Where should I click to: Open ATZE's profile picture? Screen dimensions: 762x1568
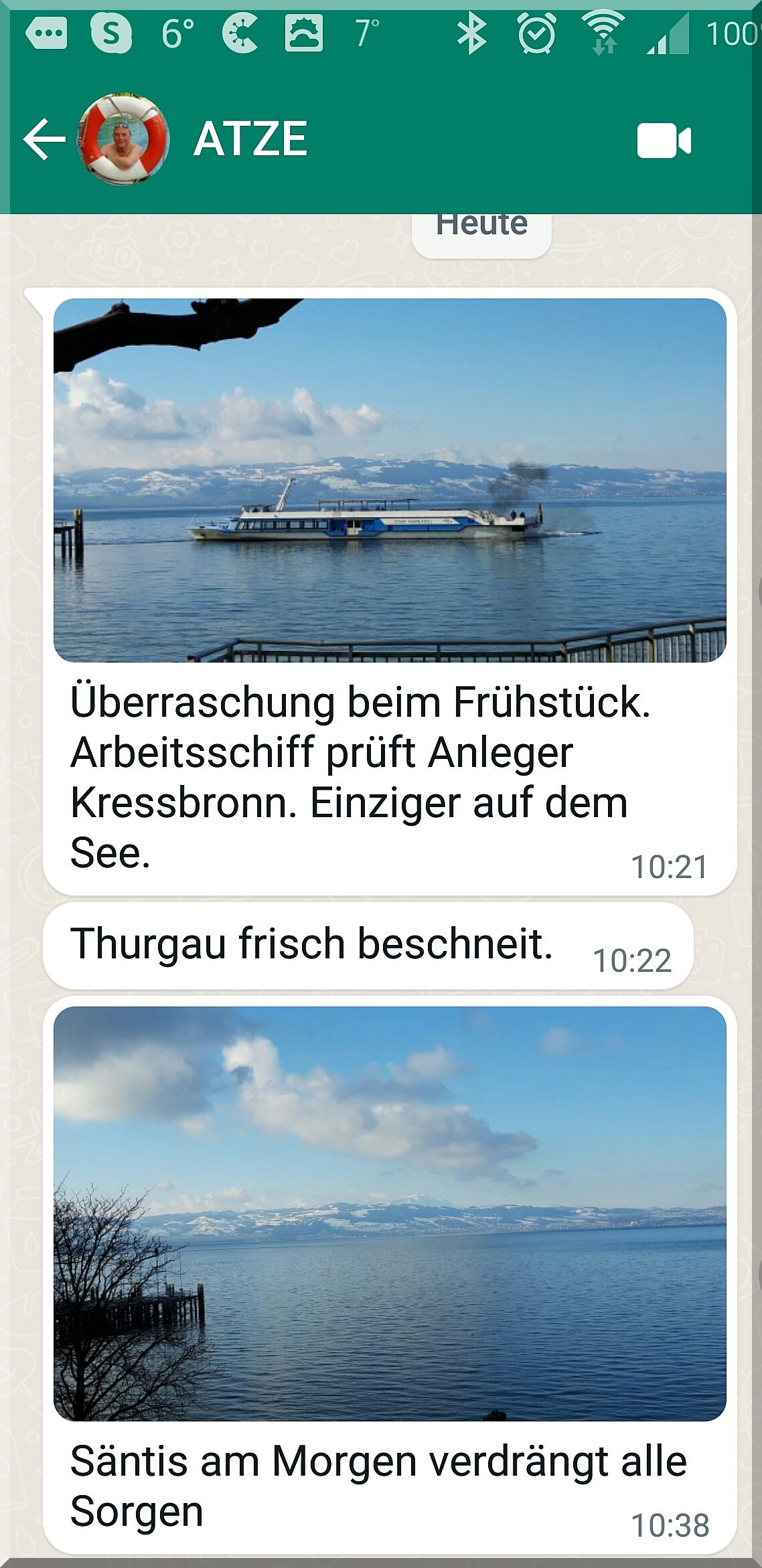pyautogui.click(x=124, y=139)
